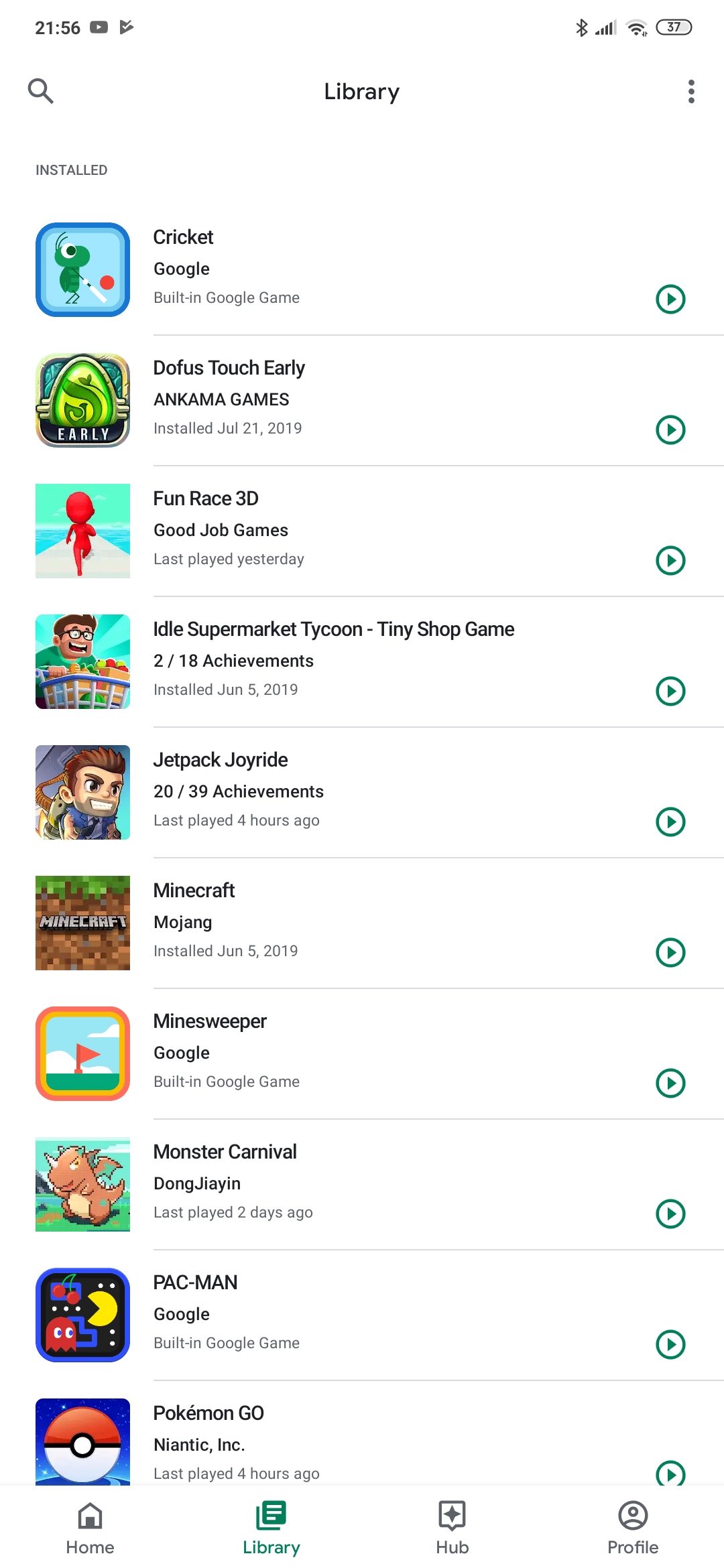The image size is (724, 1568).
Task: Open the overflow menu
Action: pos(690,91)
